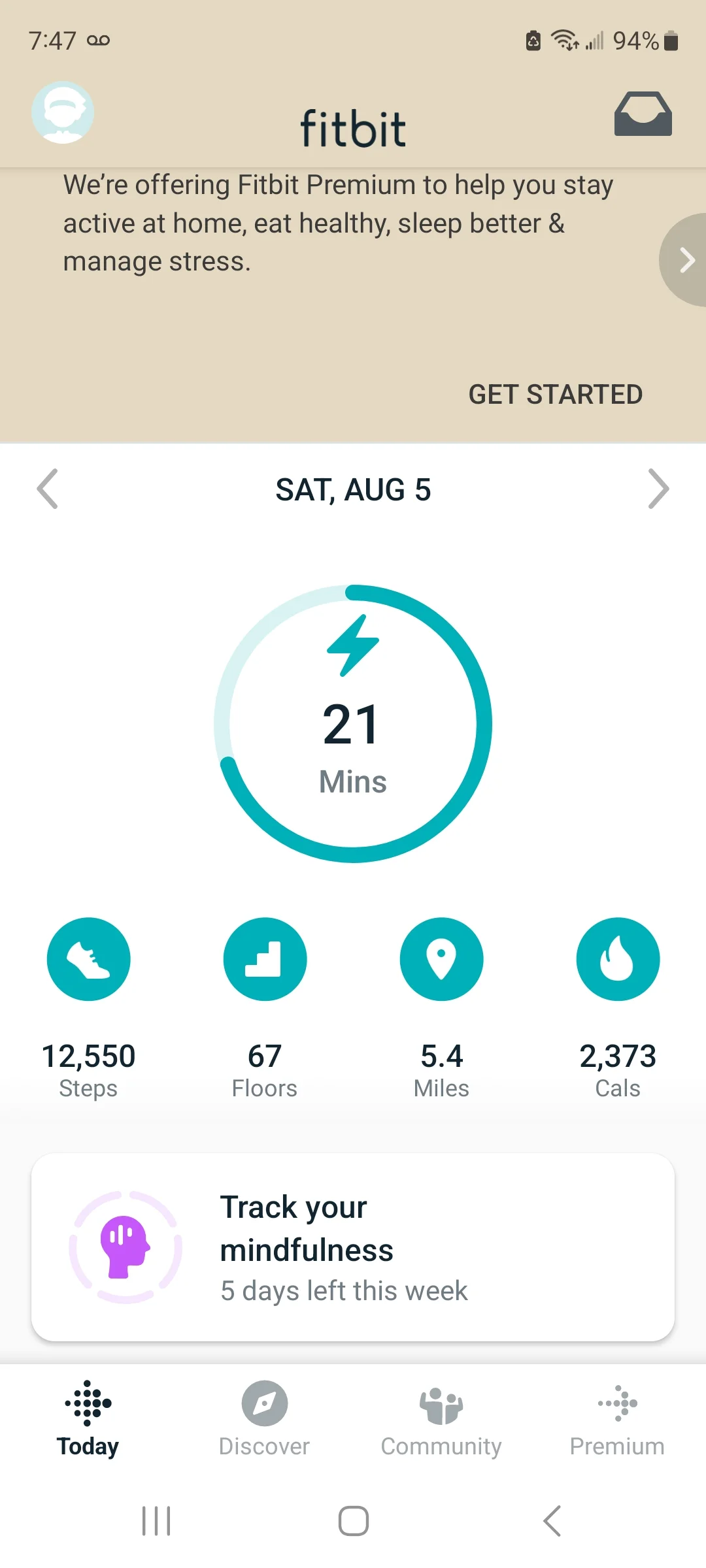Switch to the Discover tab
Viewport: 706px width, 1568px height.
point(265,1418)
